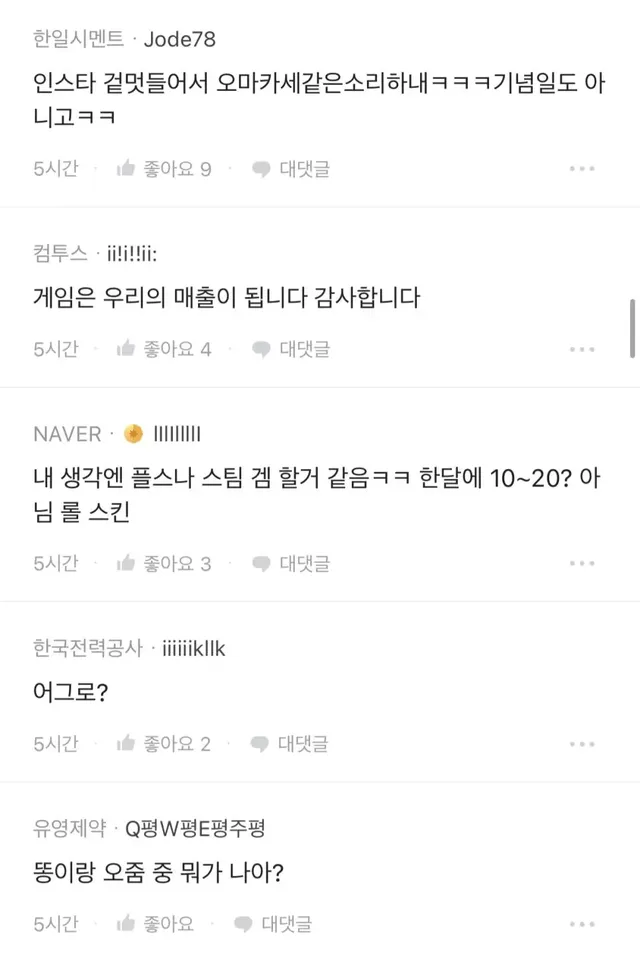Open more options on the 한국전력공사 comment
The image size is (640, 960).
(x=582, y=743)
